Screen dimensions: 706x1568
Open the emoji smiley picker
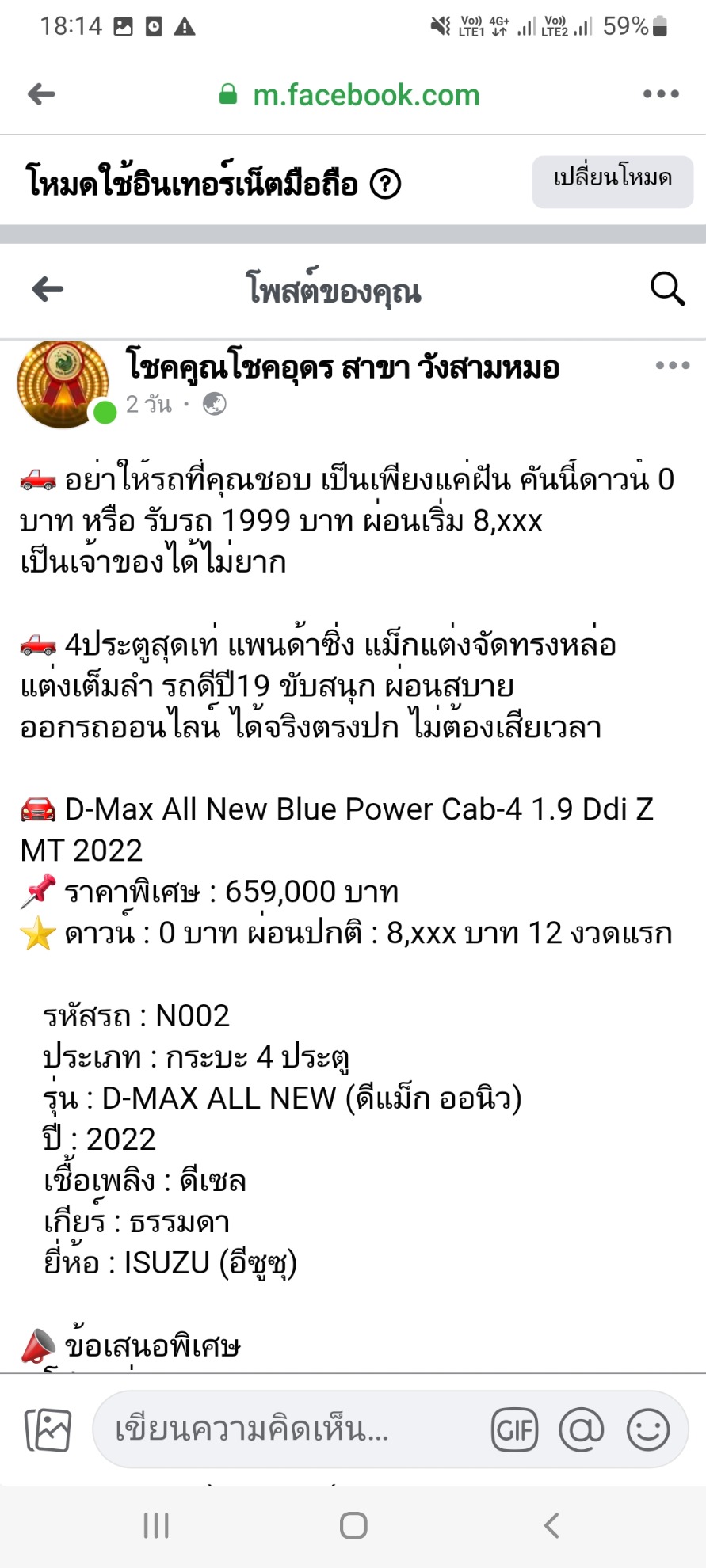(x=648, y=1430)
